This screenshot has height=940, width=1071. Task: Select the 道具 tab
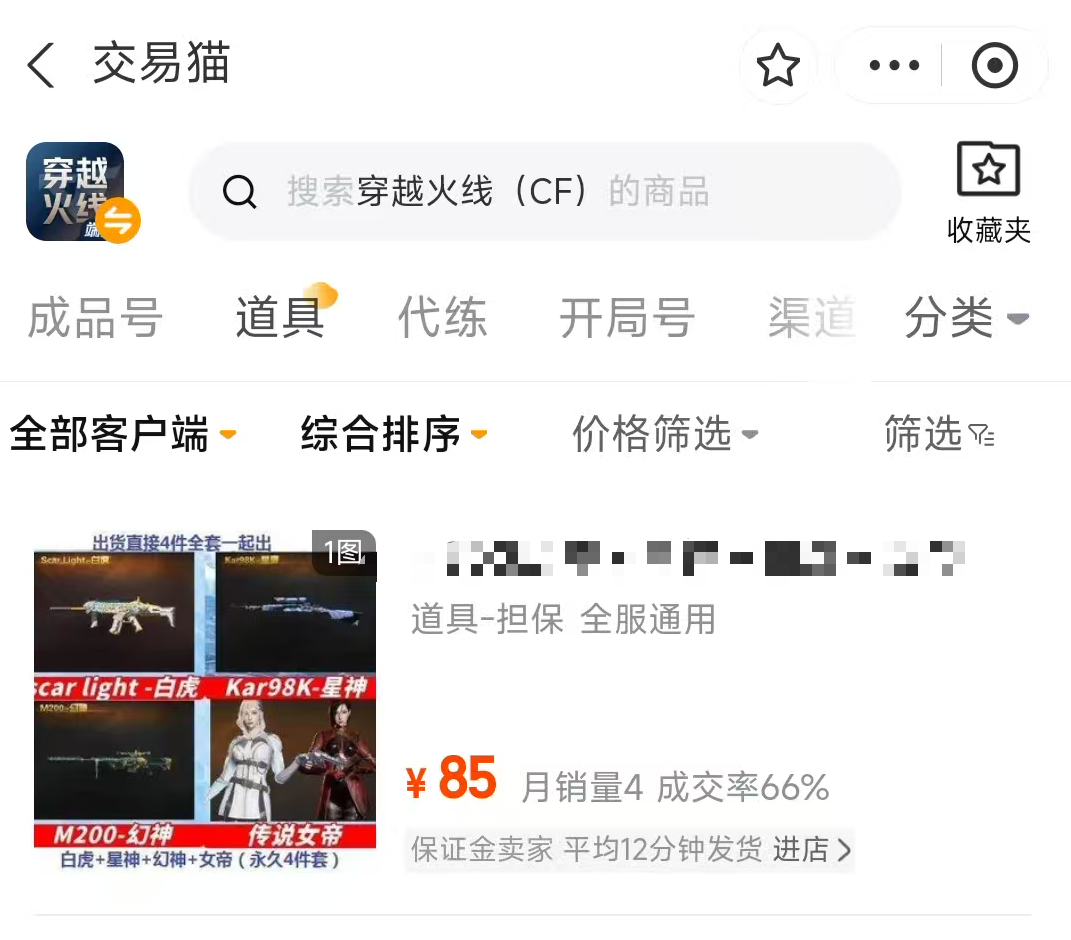[280, 319]
